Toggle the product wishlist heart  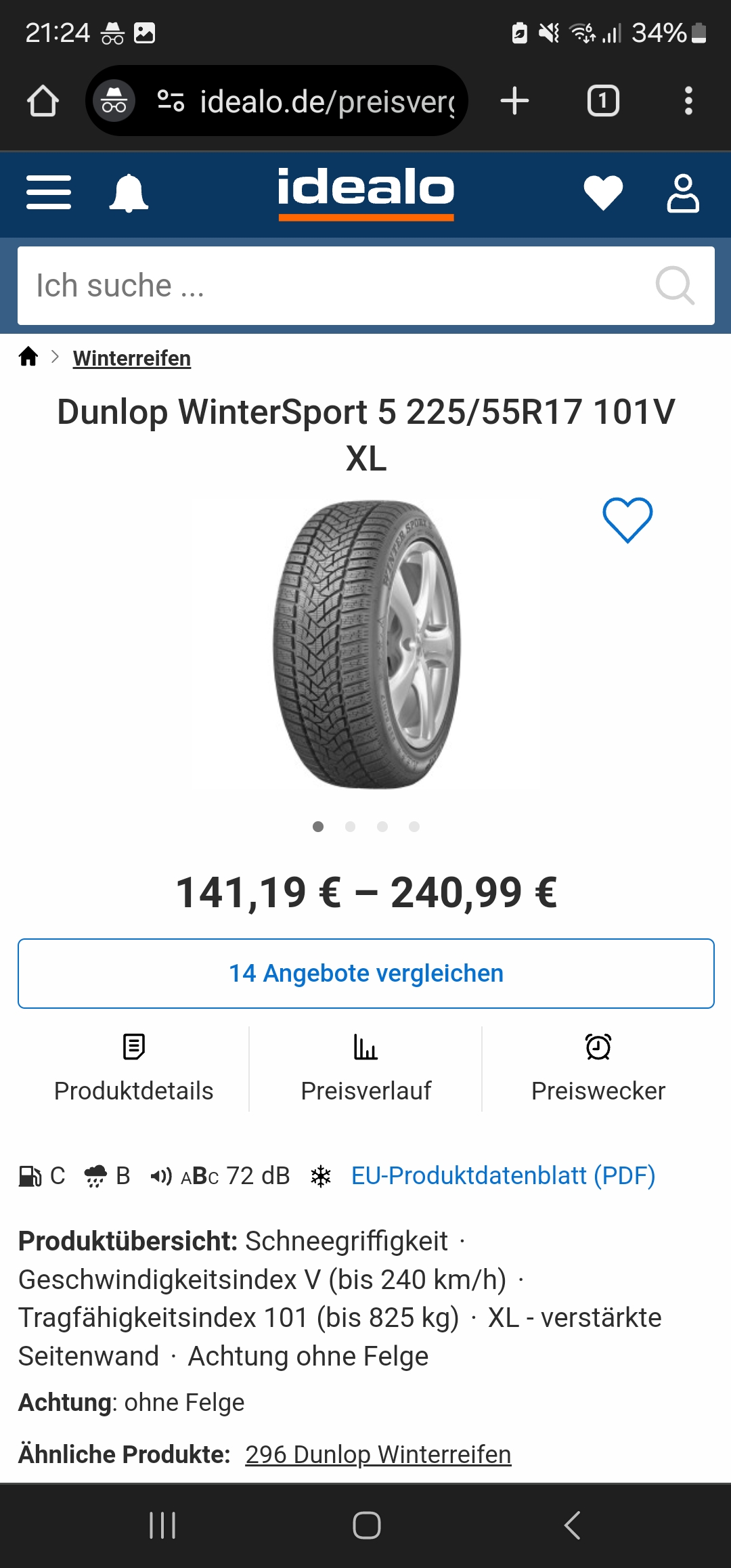tap(628, 520)
